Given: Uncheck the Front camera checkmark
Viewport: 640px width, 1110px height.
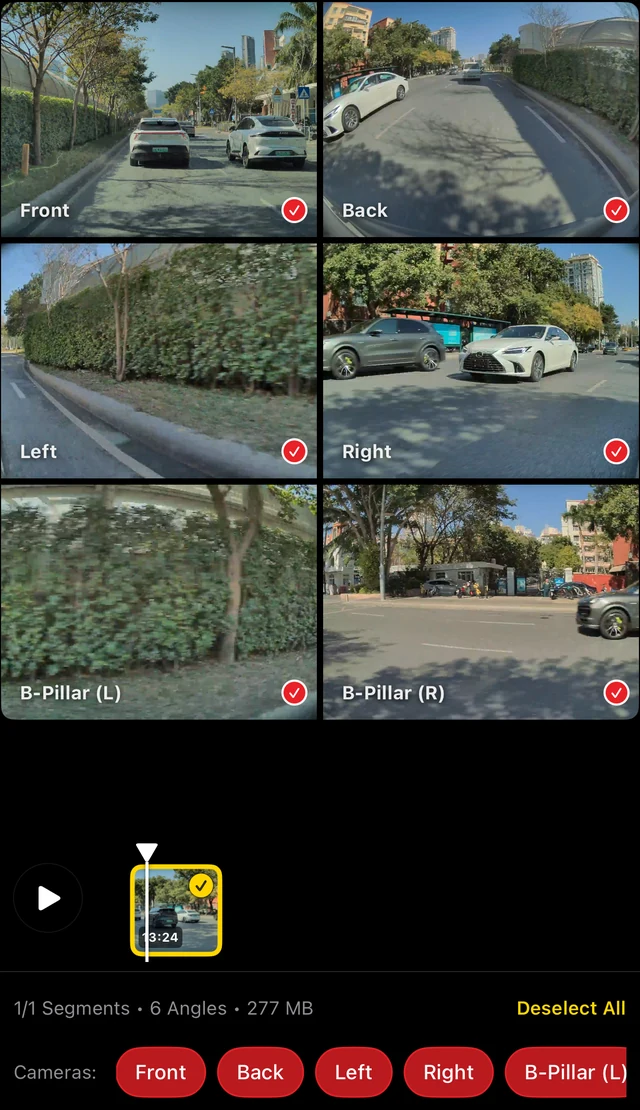Looking at the screenshot, I should click(294, 210).
